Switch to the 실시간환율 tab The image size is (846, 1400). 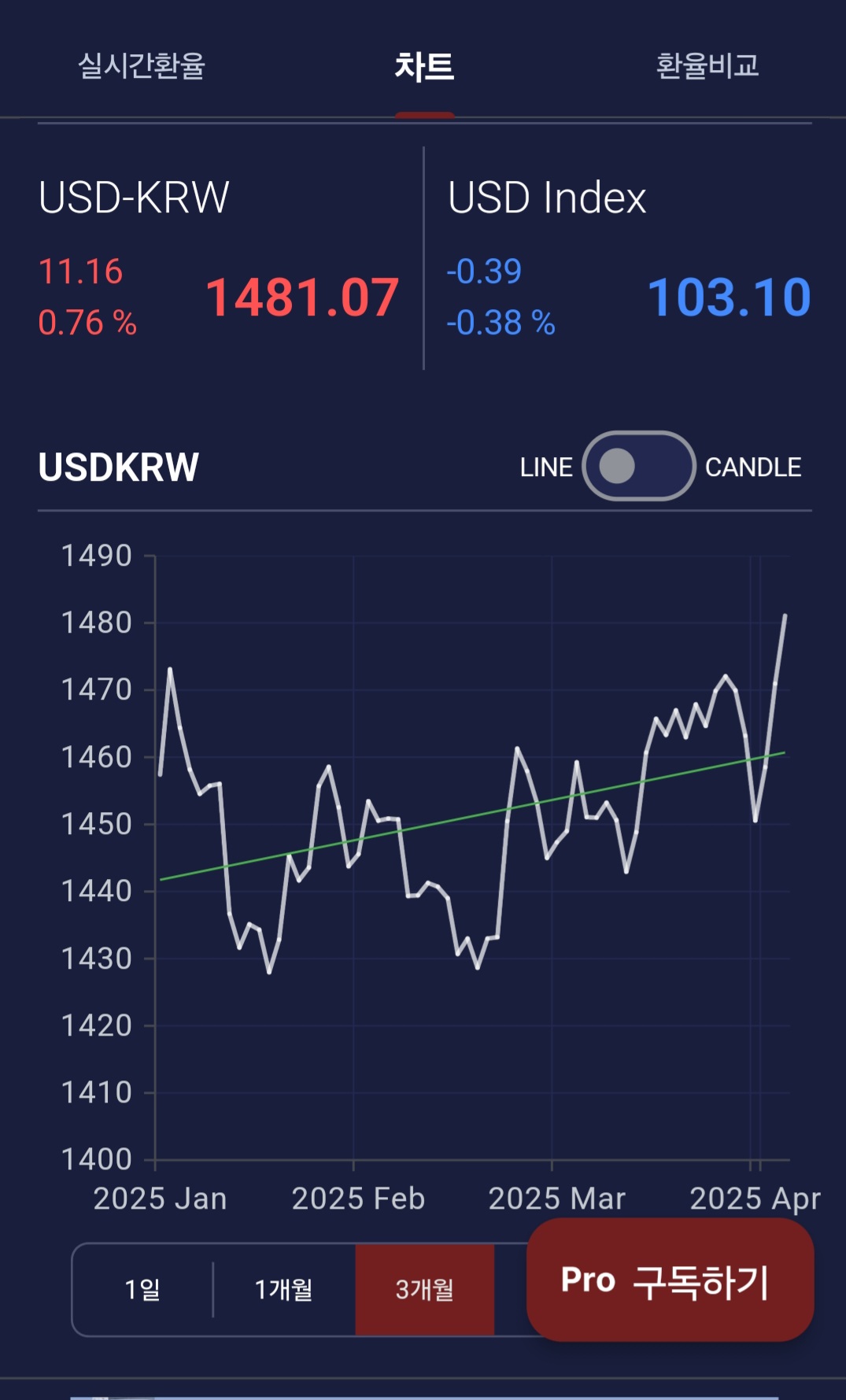[142, 65]
